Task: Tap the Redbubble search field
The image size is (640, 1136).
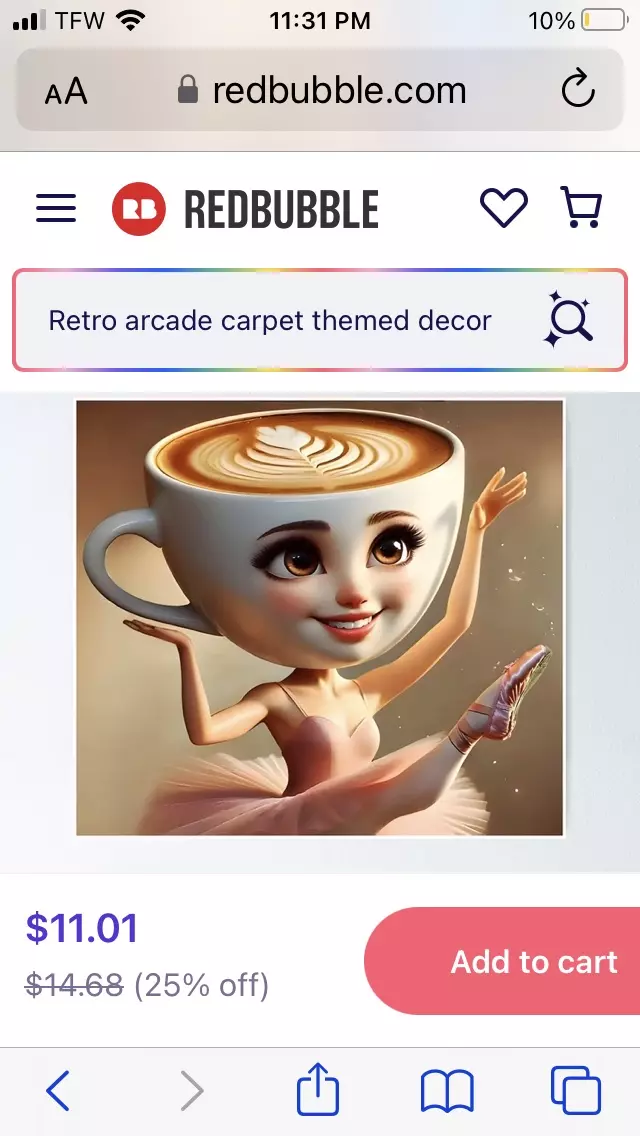Action: [x=270, y=321]
